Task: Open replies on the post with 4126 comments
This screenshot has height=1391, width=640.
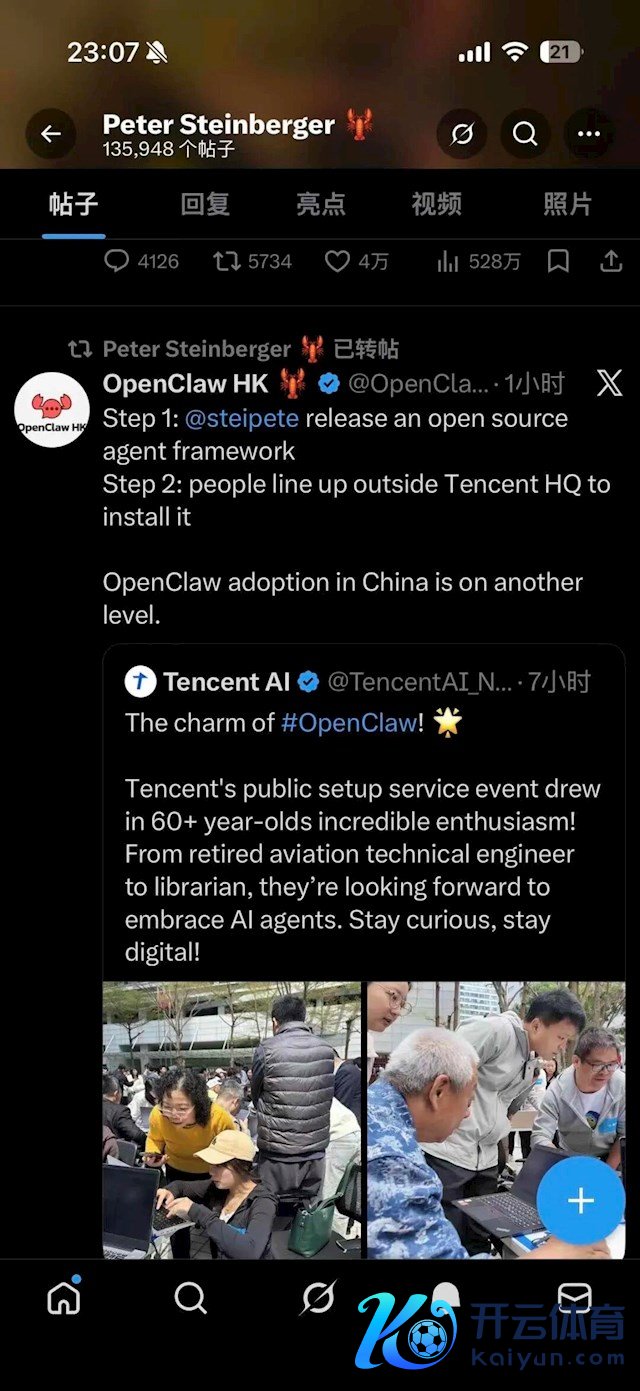Action: pyautogui.click(x=118, y=262)
